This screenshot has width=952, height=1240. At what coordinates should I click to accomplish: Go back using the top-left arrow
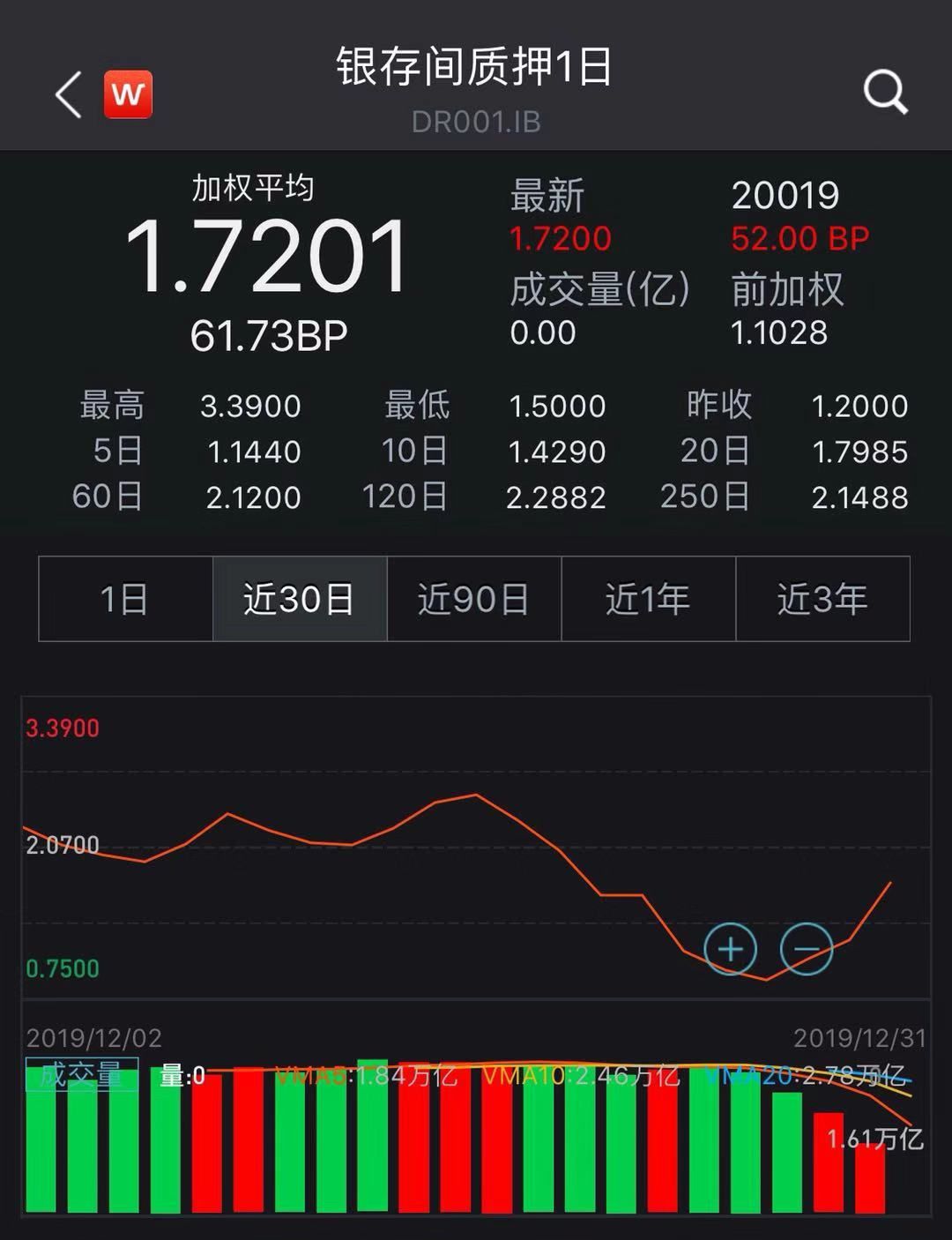[x=69, y=93]
